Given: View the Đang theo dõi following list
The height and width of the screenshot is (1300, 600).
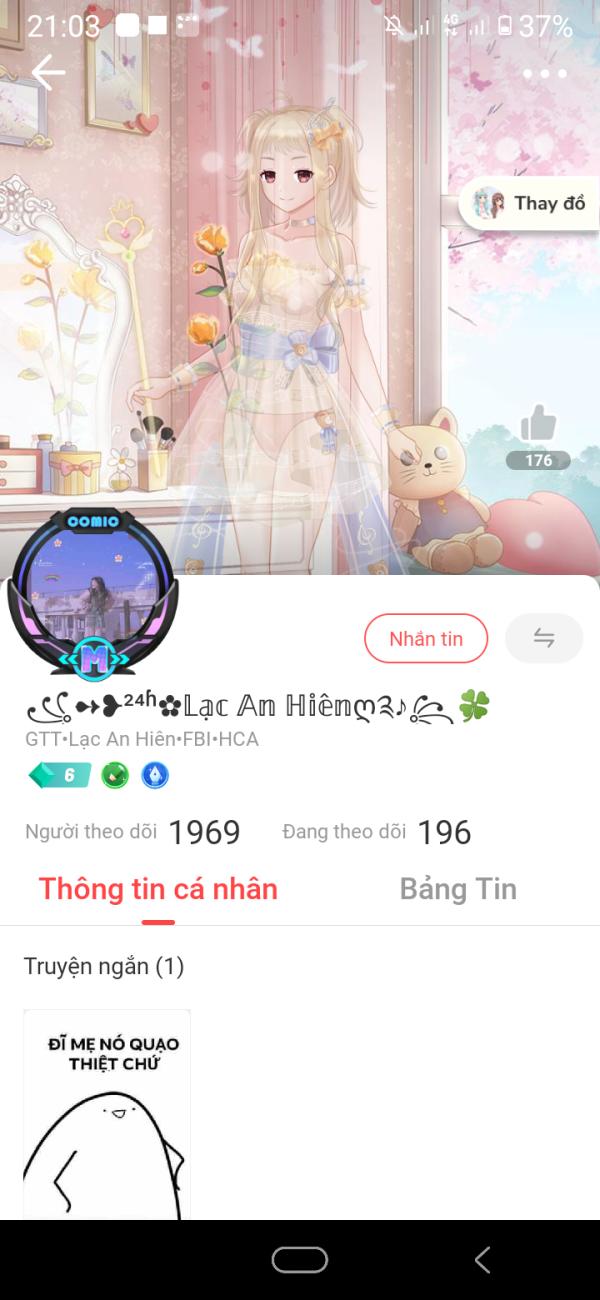Looking at the screenshot, I should click(376, 832).
